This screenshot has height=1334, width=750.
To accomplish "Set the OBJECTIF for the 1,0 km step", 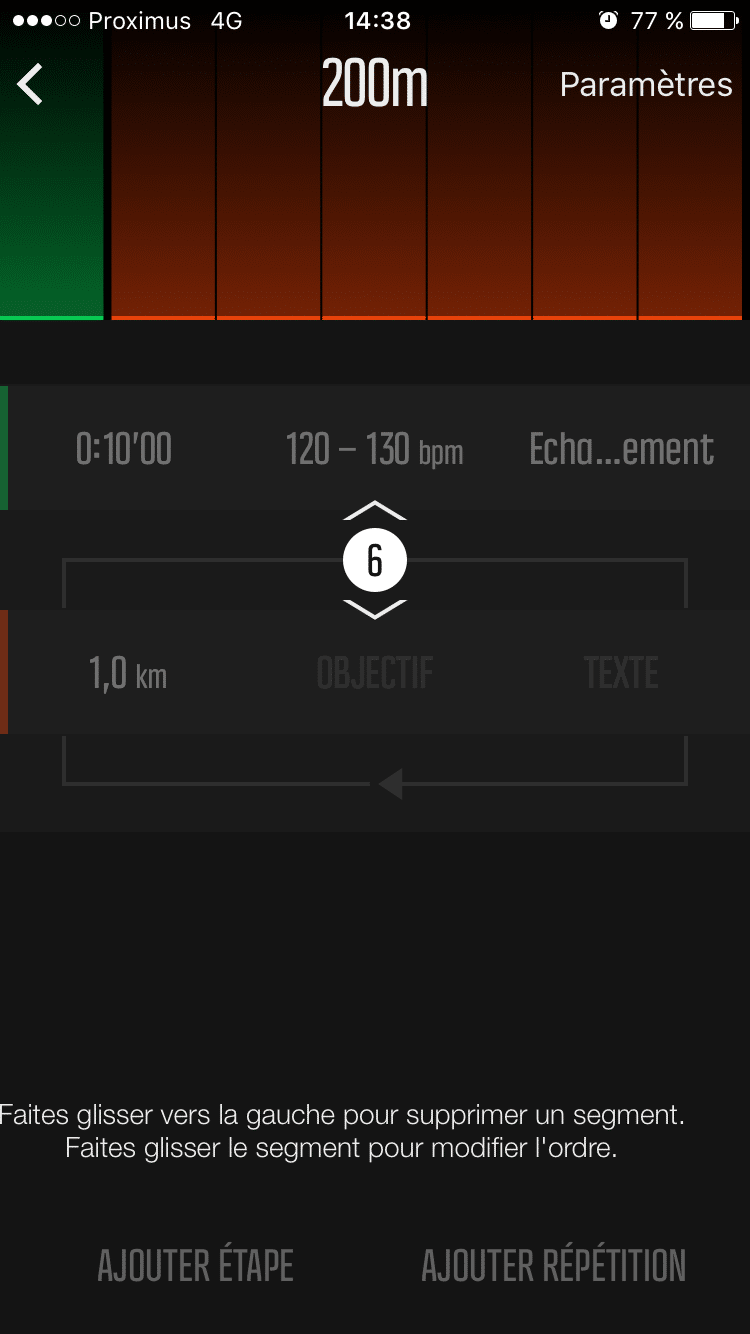I will pos(374,673).
